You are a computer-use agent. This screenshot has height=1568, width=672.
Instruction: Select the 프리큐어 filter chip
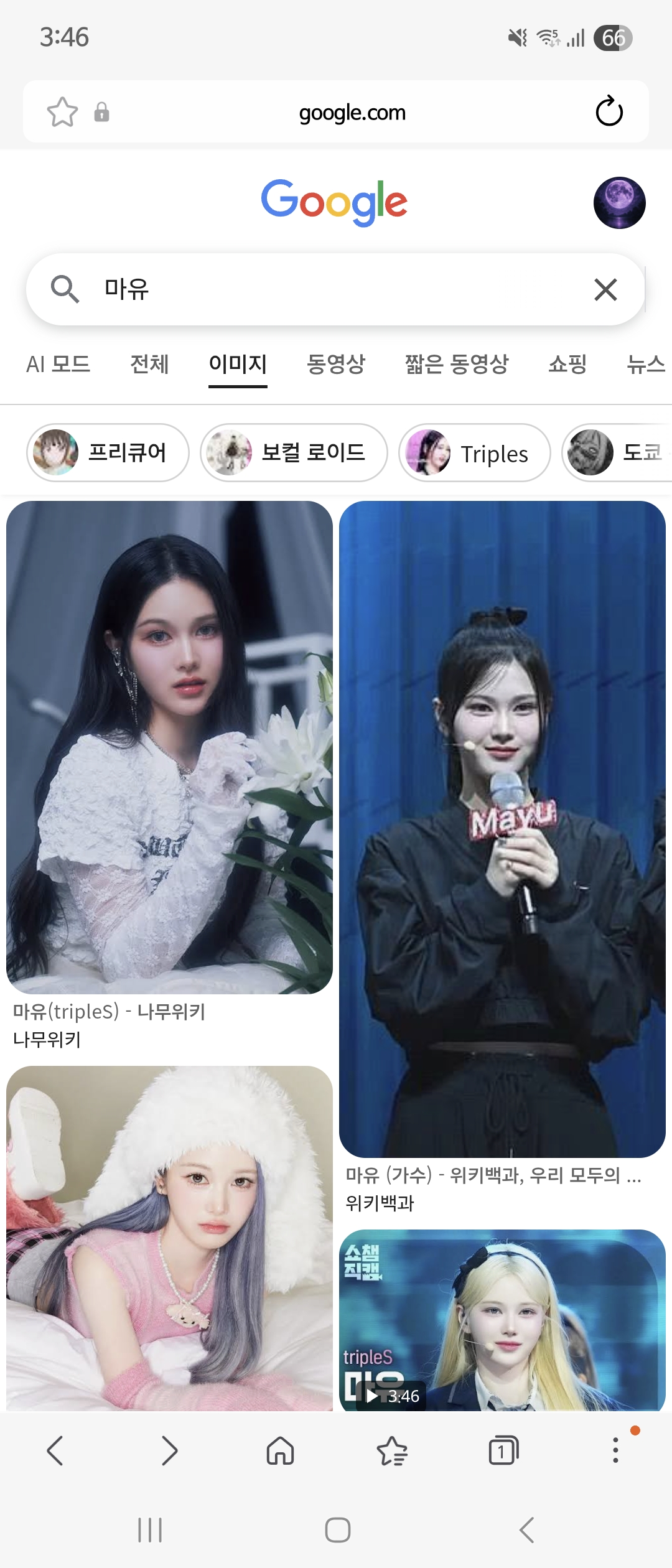pyautogui.click(x=108, y=453)
